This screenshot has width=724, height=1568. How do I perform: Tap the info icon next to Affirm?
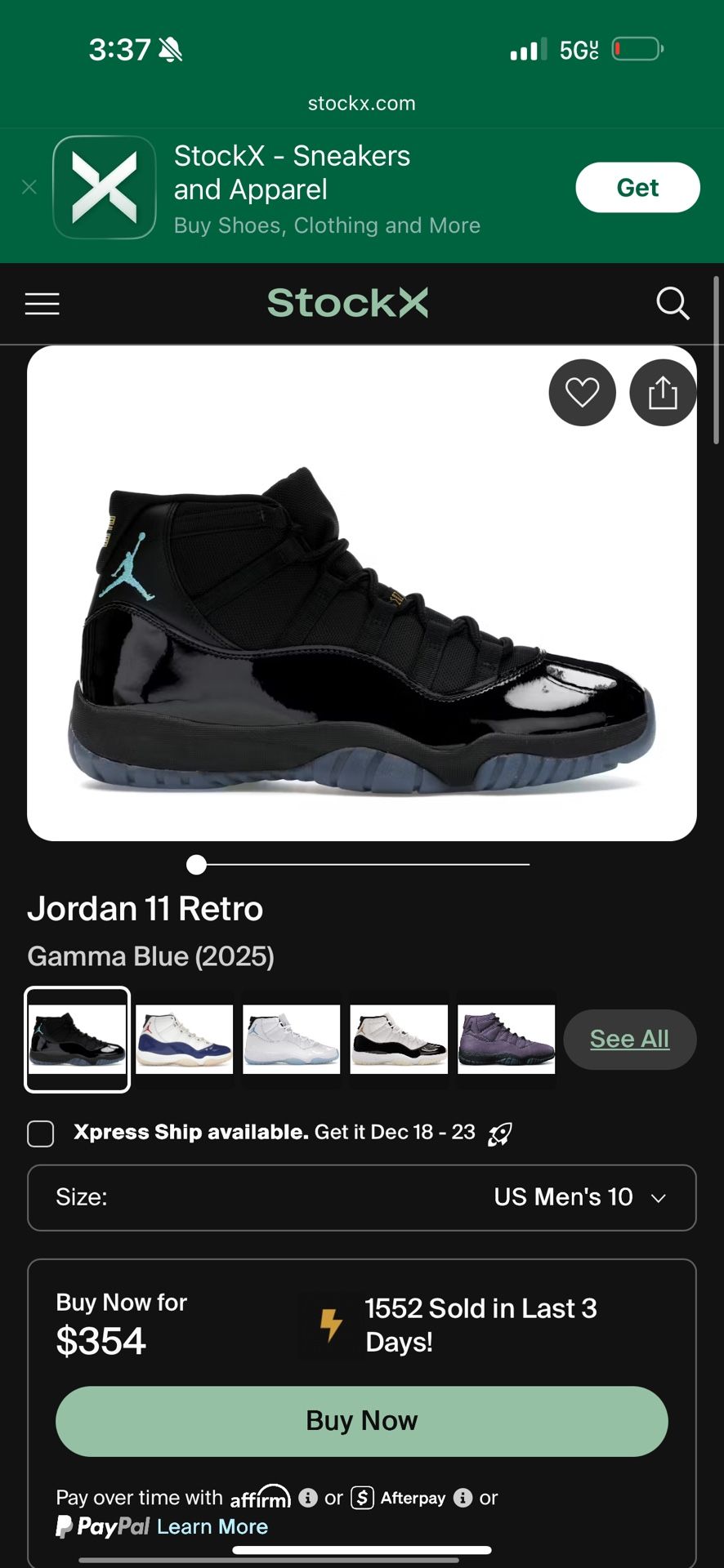(308, 1498)
